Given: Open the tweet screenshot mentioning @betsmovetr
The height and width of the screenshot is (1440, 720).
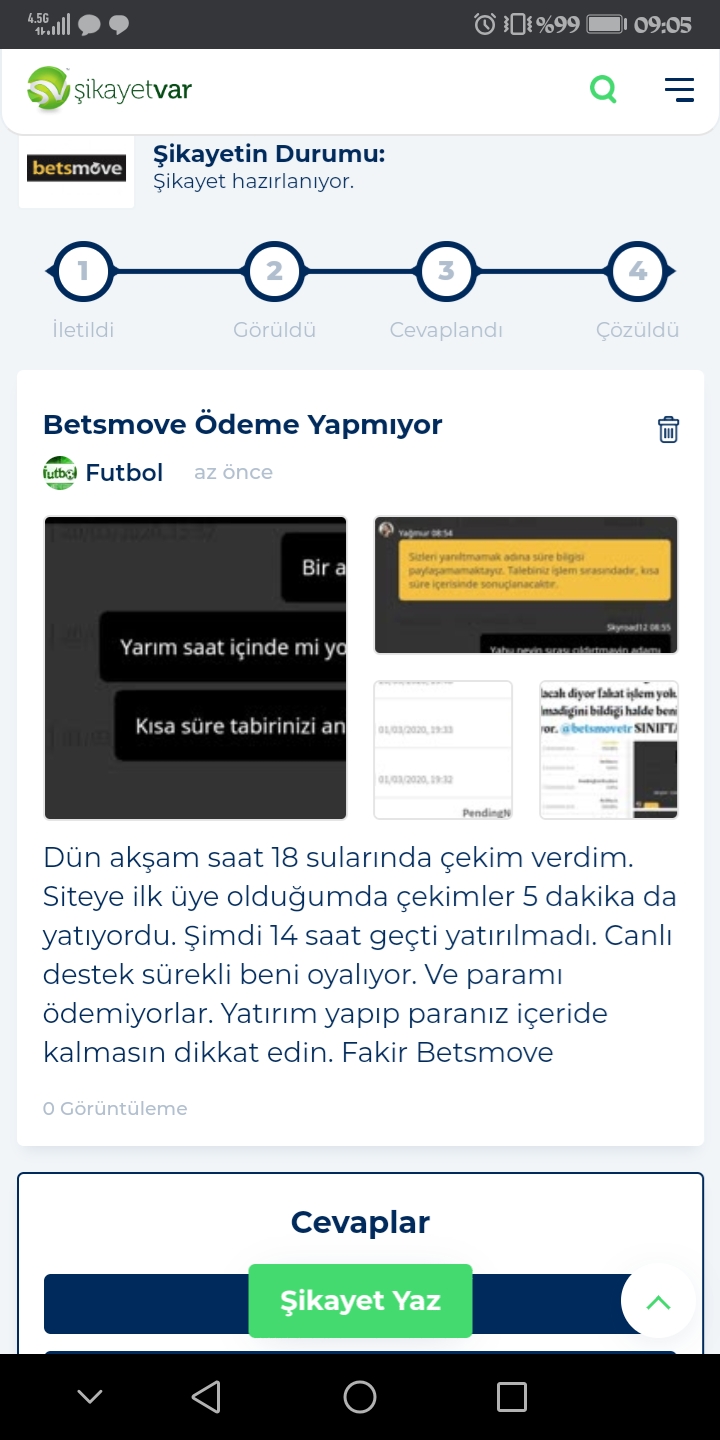Looking at the screenshot, I should tap(609, 749).
